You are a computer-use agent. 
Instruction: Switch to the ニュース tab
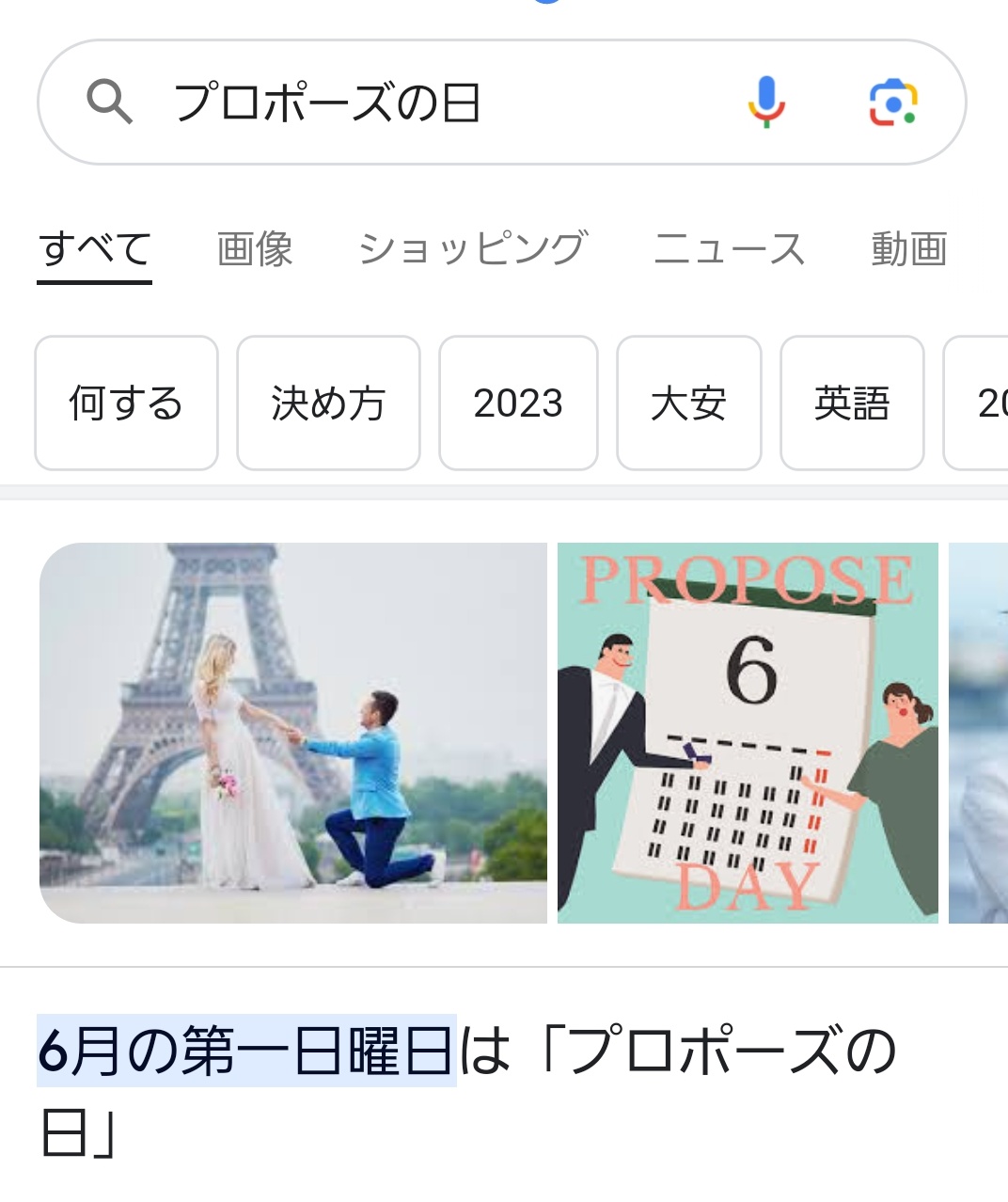click(x=730, y=249)
